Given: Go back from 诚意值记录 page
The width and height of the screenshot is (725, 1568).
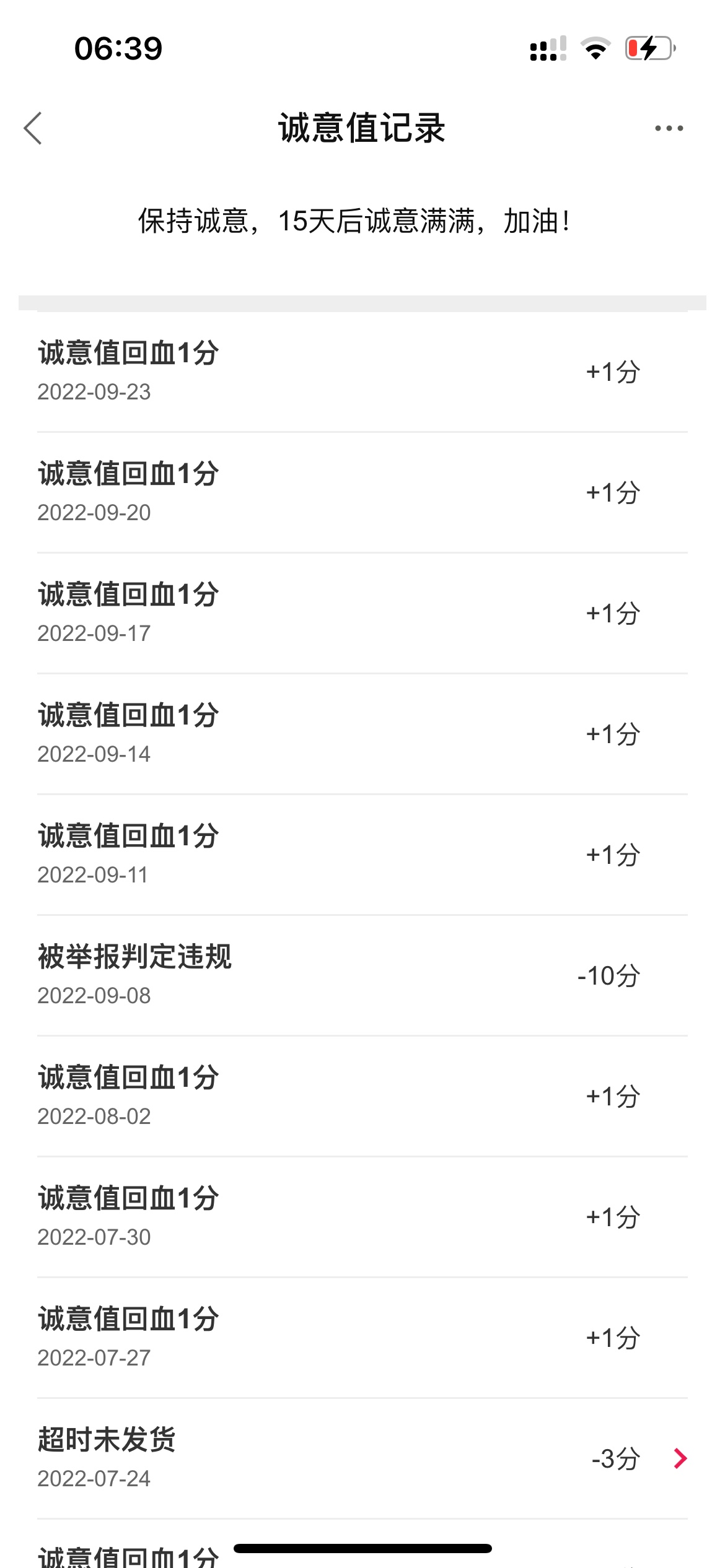Looking at the screenshot, I should (33, 128).
